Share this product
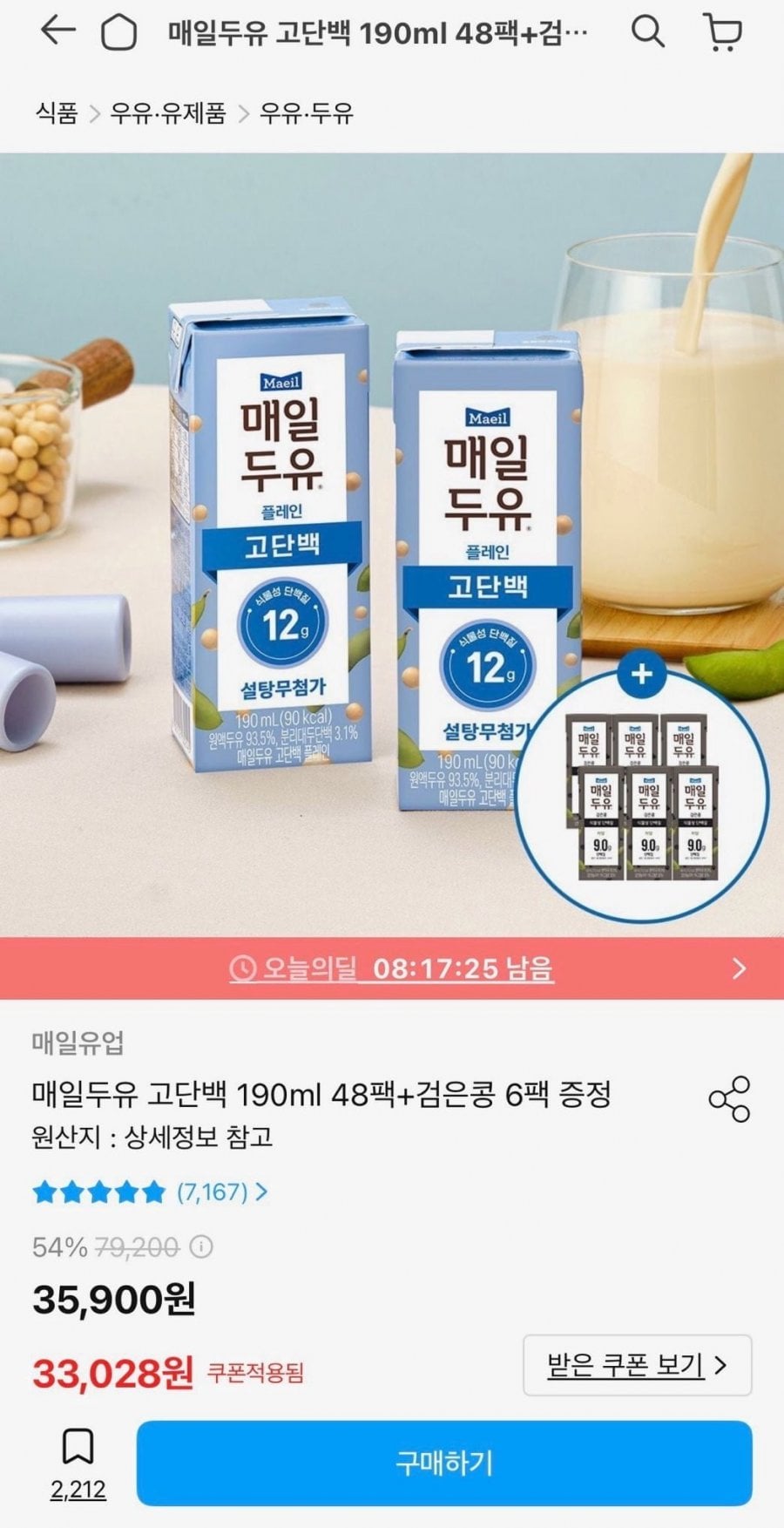The height and width of the screenshot is (1528, 784). tap(729, 1098)
